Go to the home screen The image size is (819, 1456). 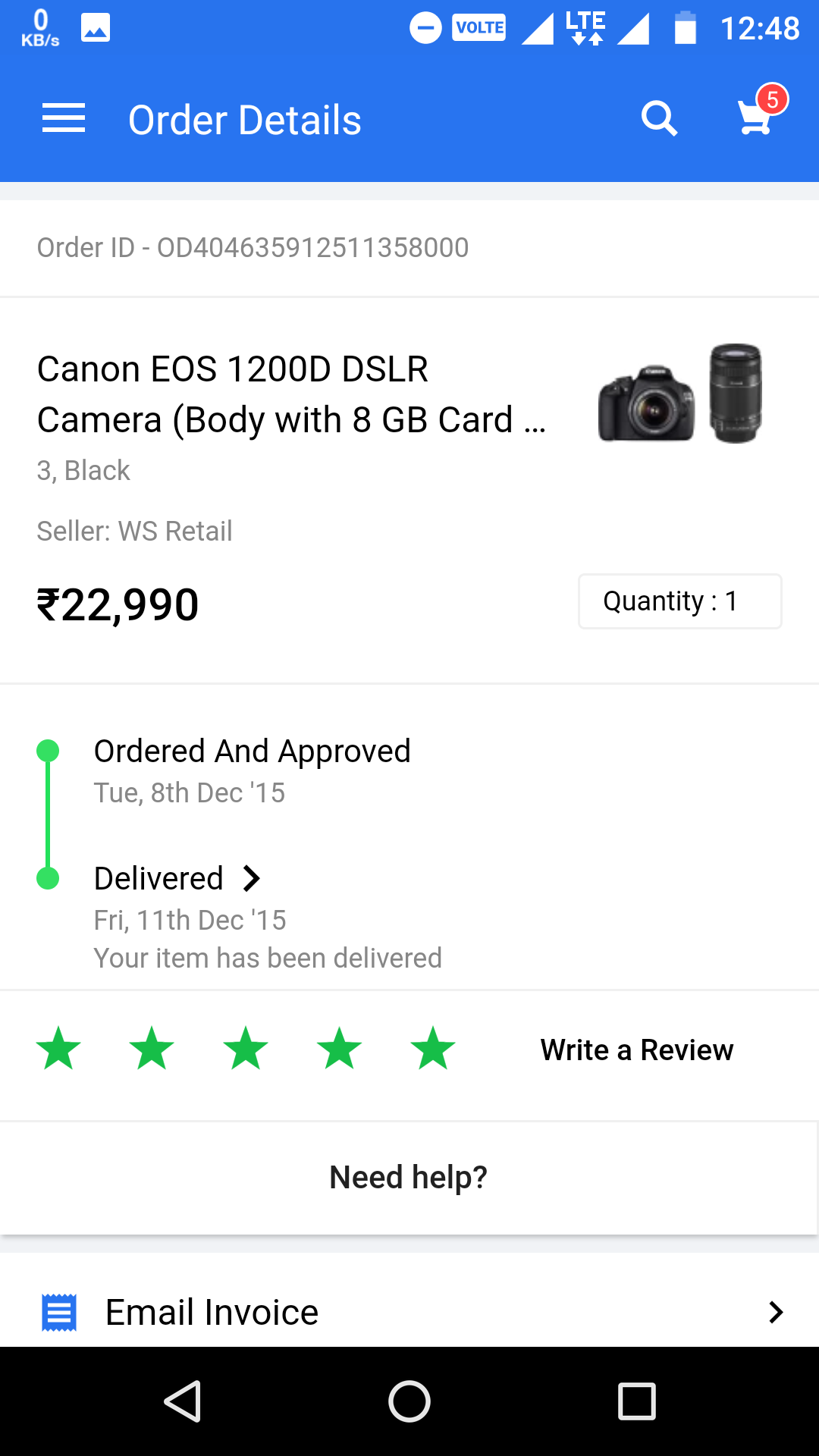pyautogui.click(x=409, y=1401)
